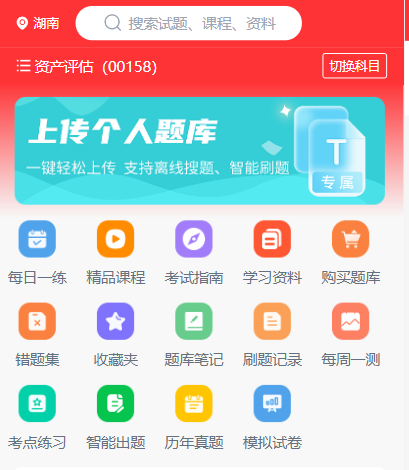Image resolution: width=409 pixels, height=470 pixels.
Task: Open the 湖南 location selector
Action: pyautogui.click(x=38, y=23)
